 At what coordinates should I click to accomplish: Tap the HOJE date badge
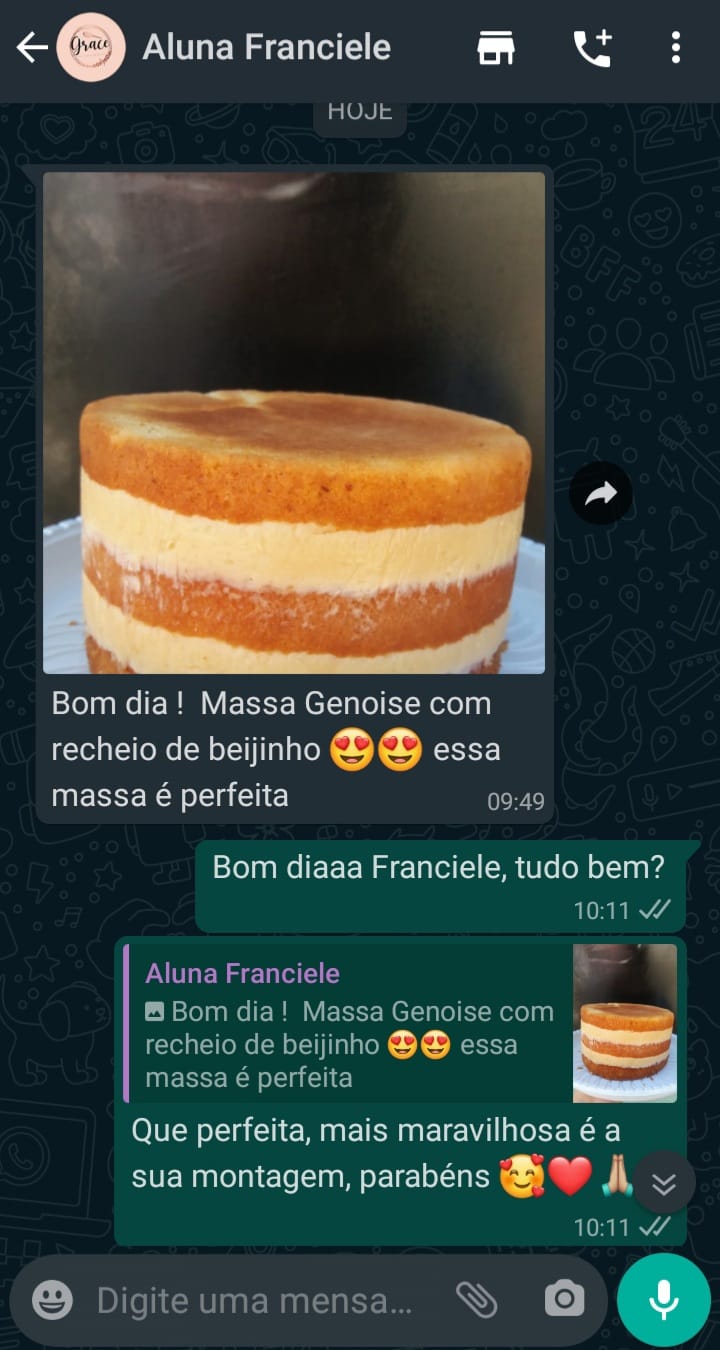[x=359, y=110]
